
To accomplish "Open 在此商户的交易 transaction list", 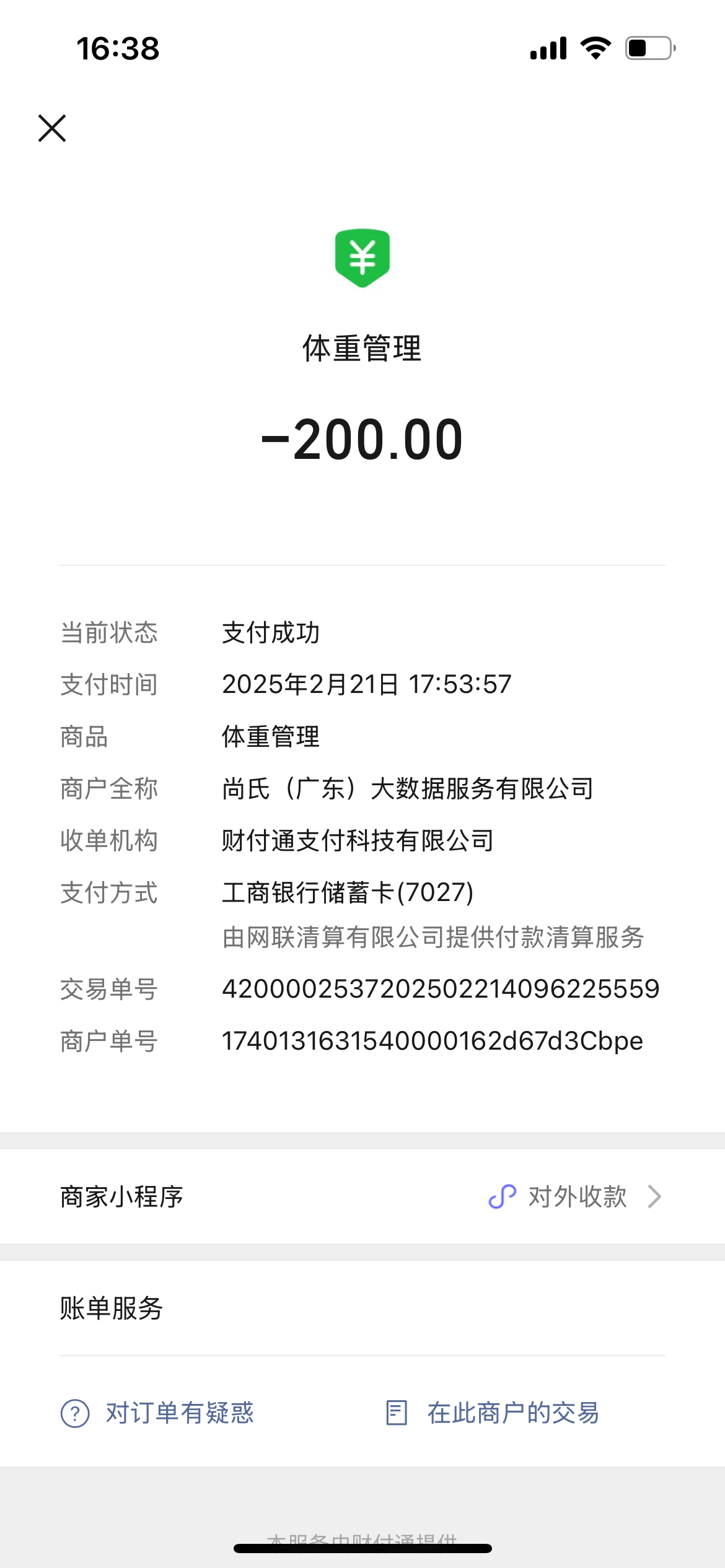I will [x=513, y=1413].
